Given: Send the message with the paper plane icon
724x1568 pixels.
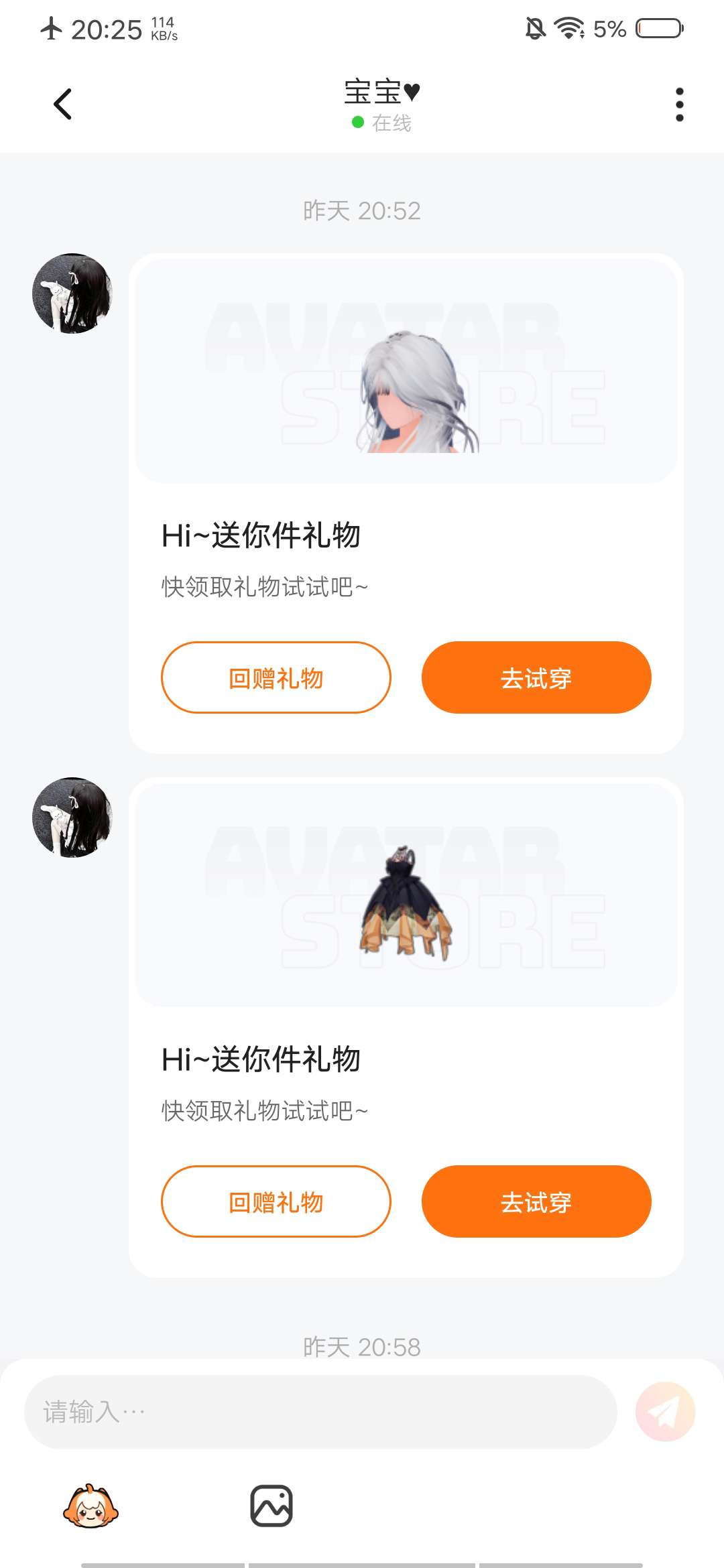Looking at the screenshot, I should pos(665,1412).
